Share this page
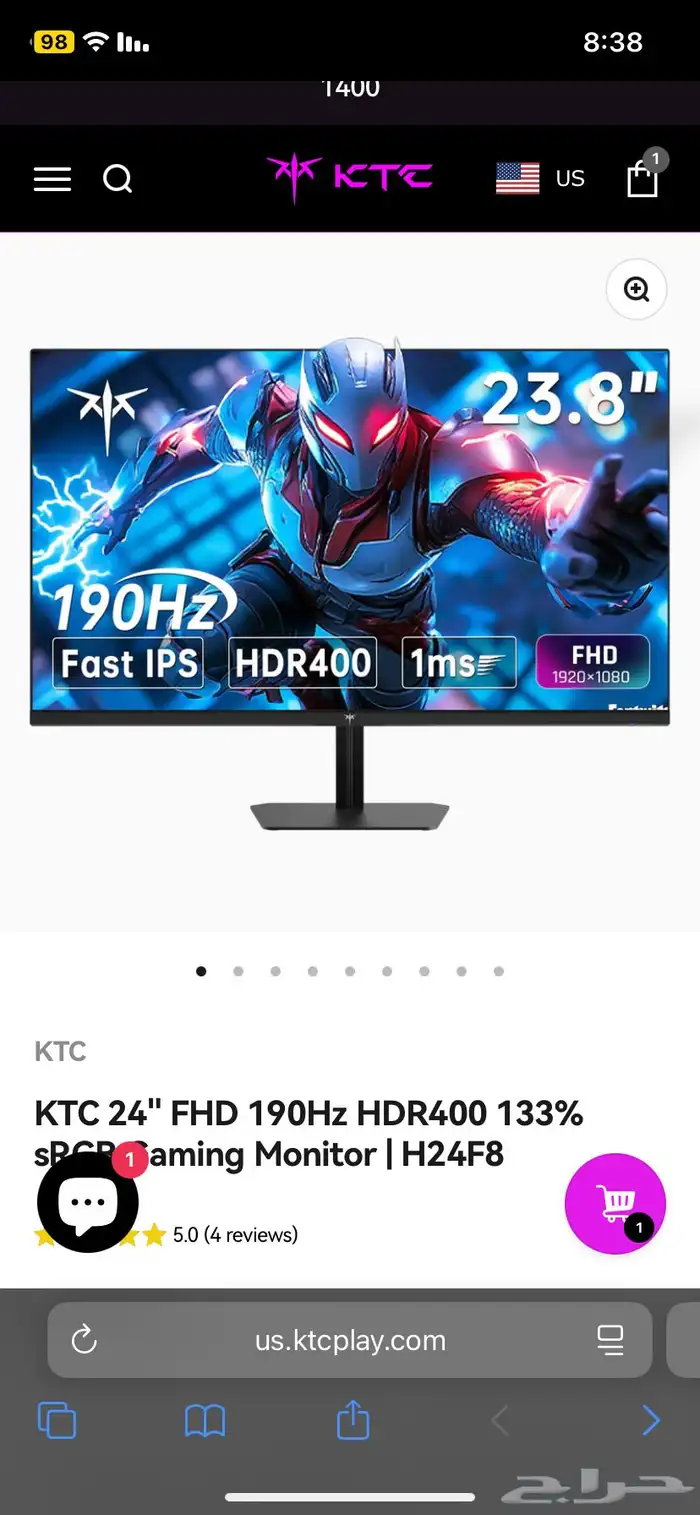The height and width of the screenshot is (1515, 700). (x=353, y=1419)
